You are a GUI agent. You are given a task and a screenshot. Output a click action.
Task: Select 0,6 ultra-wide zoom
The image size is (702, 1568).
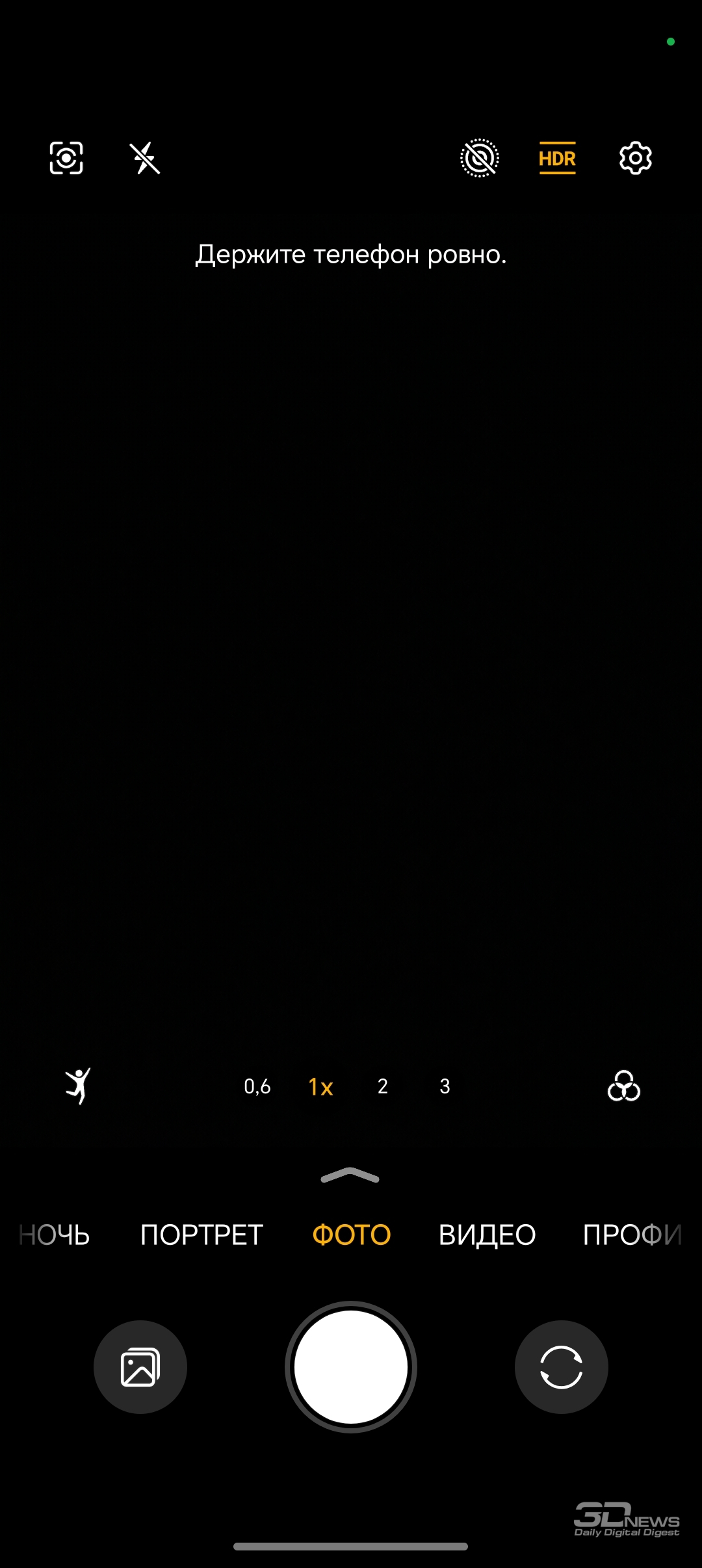257,1086
